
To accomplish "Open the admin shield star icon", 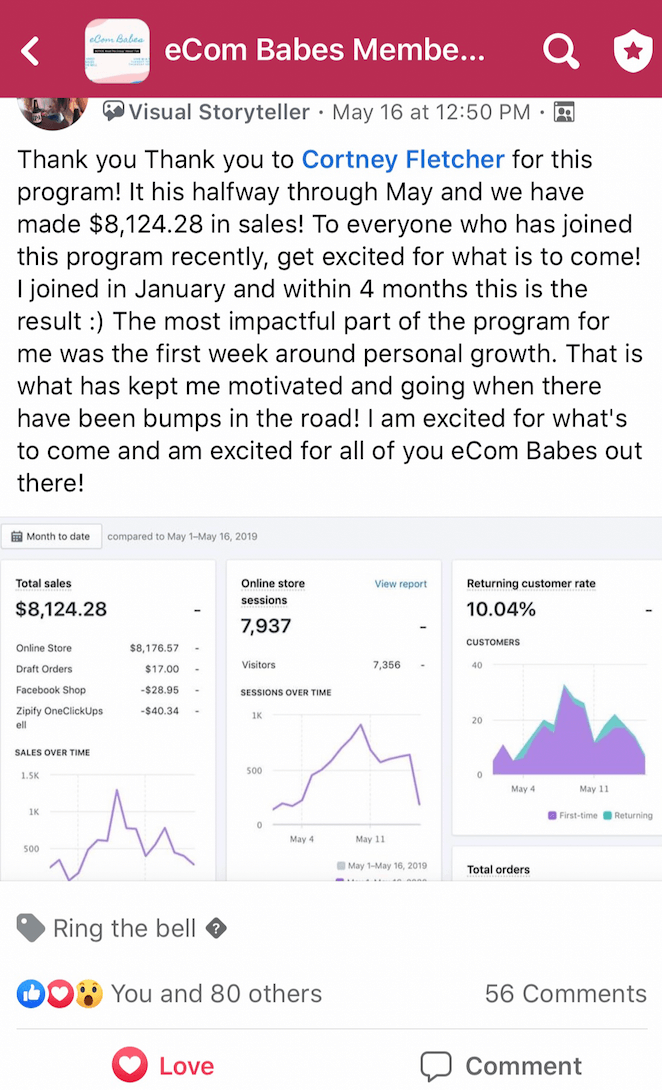I will [x=632, y=51].
